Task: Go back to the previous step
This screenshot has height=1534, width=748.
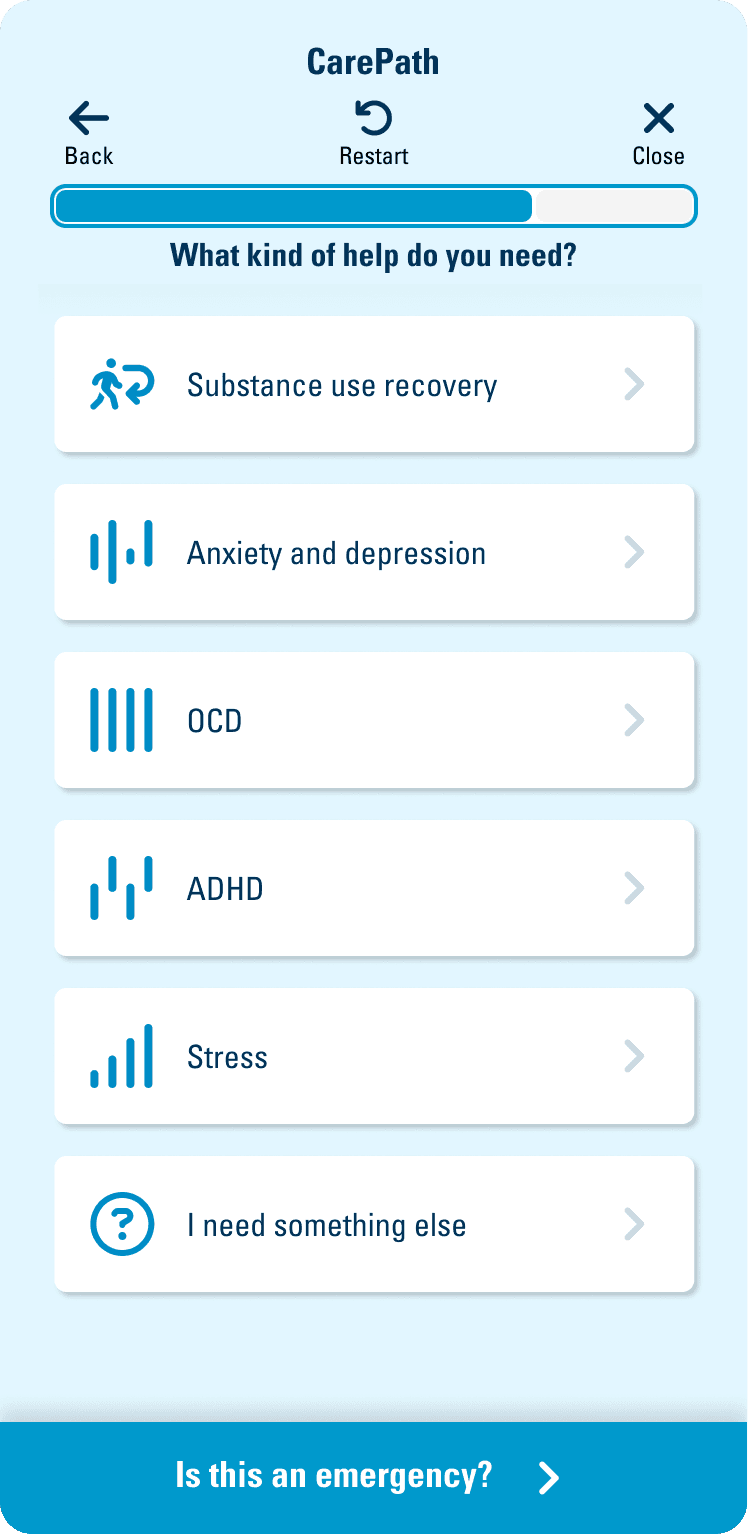Action: point(89,134)
